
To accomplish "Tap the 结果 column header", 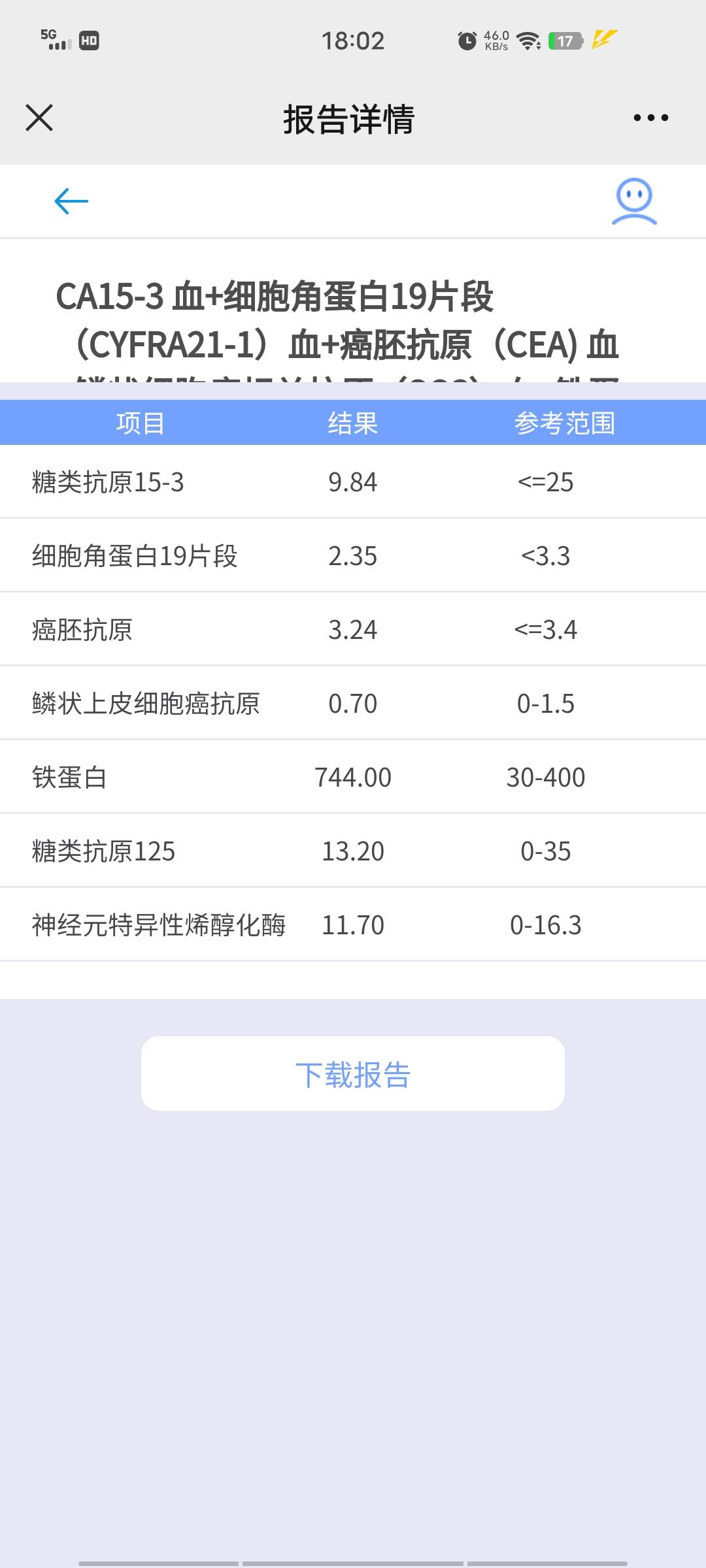I will pyautogui.click(x=353, y=423).
